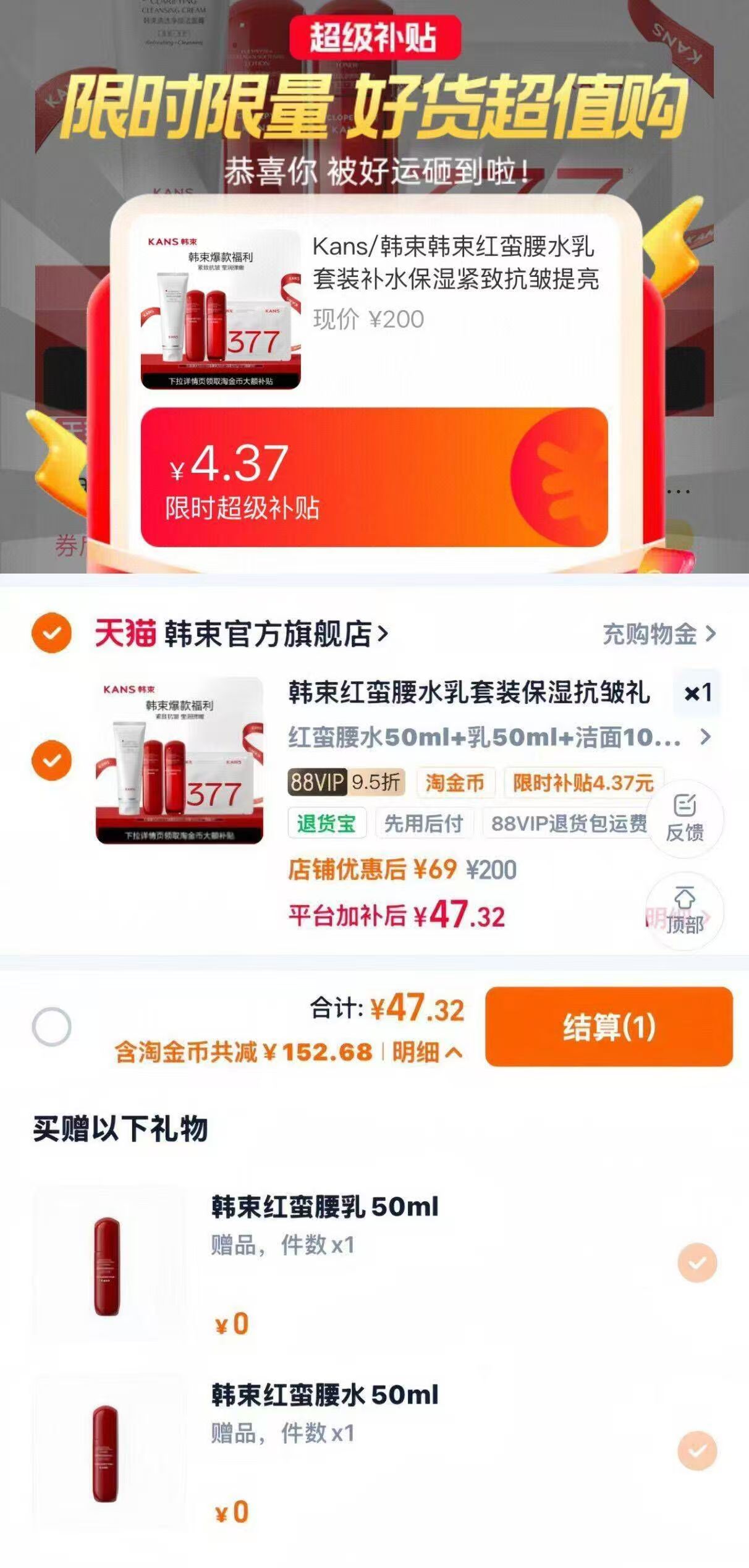The width and height of the screenshot is (749, 1568).
Task: Open the KANS product thumbnail image
Action: (x=215, y=309)
